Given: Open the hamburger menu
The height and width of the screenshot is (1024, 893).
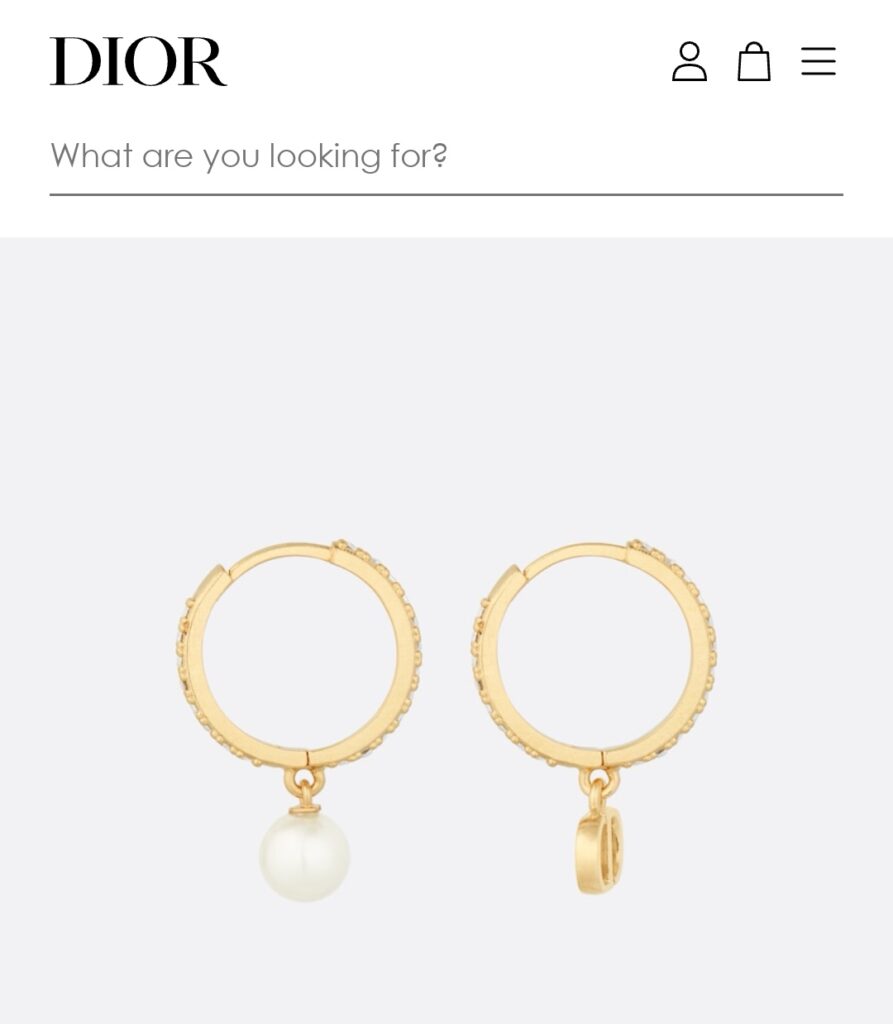Looking at the screenshot, I should pos(818,62).
